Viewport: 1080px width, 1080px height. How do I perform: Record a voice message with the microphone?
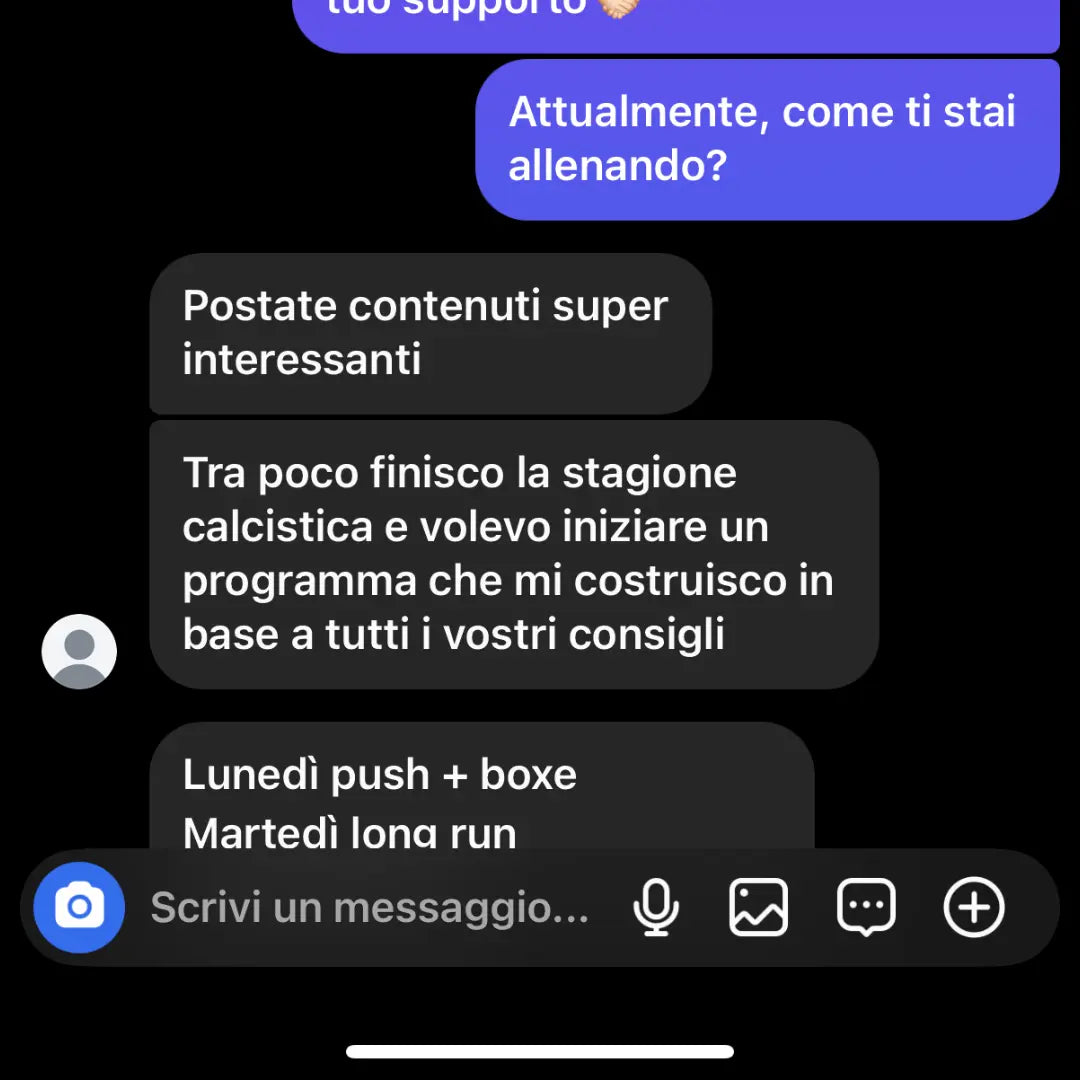656,908
